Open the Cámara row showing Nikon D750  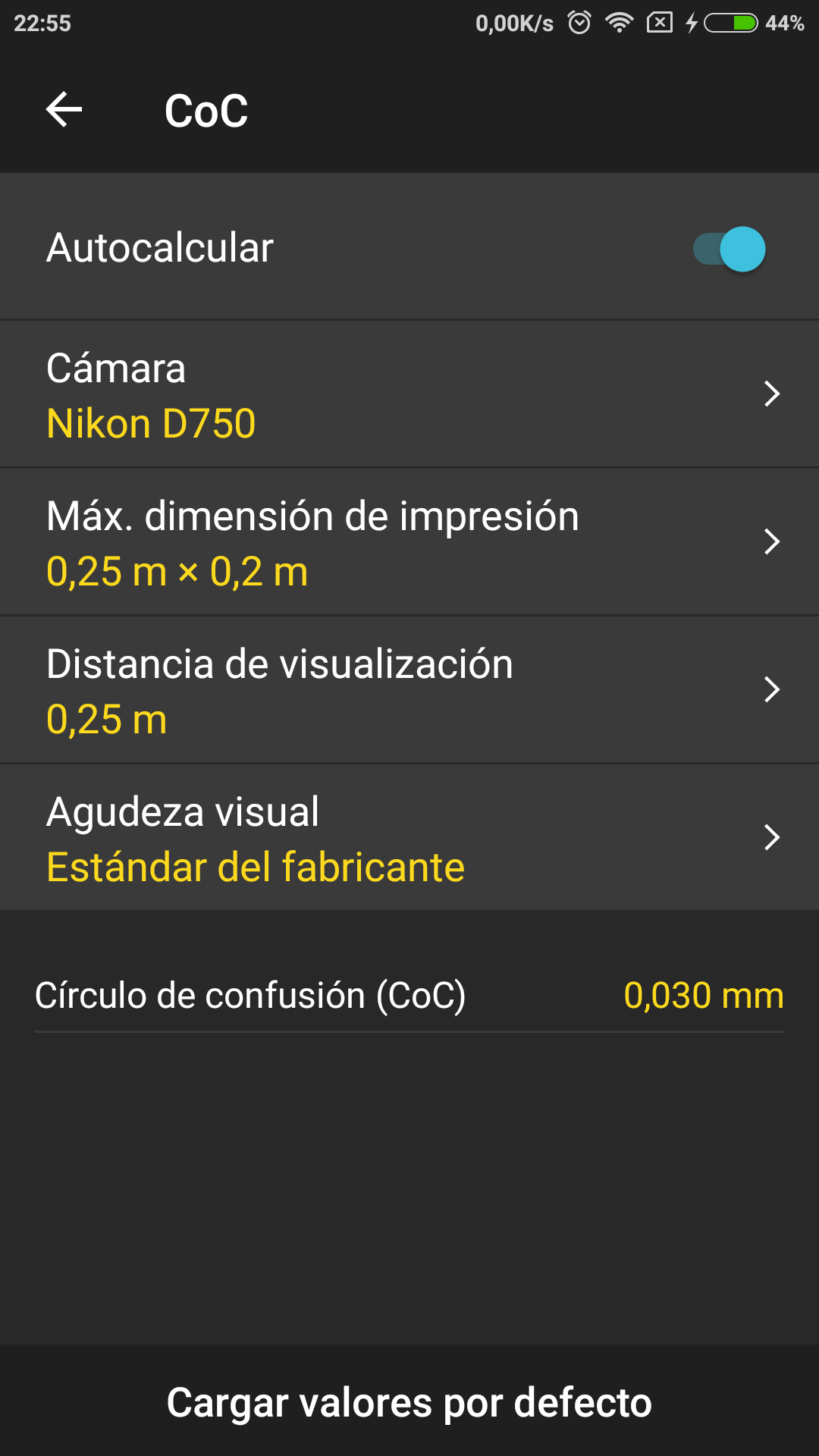[x=409, y=394]
